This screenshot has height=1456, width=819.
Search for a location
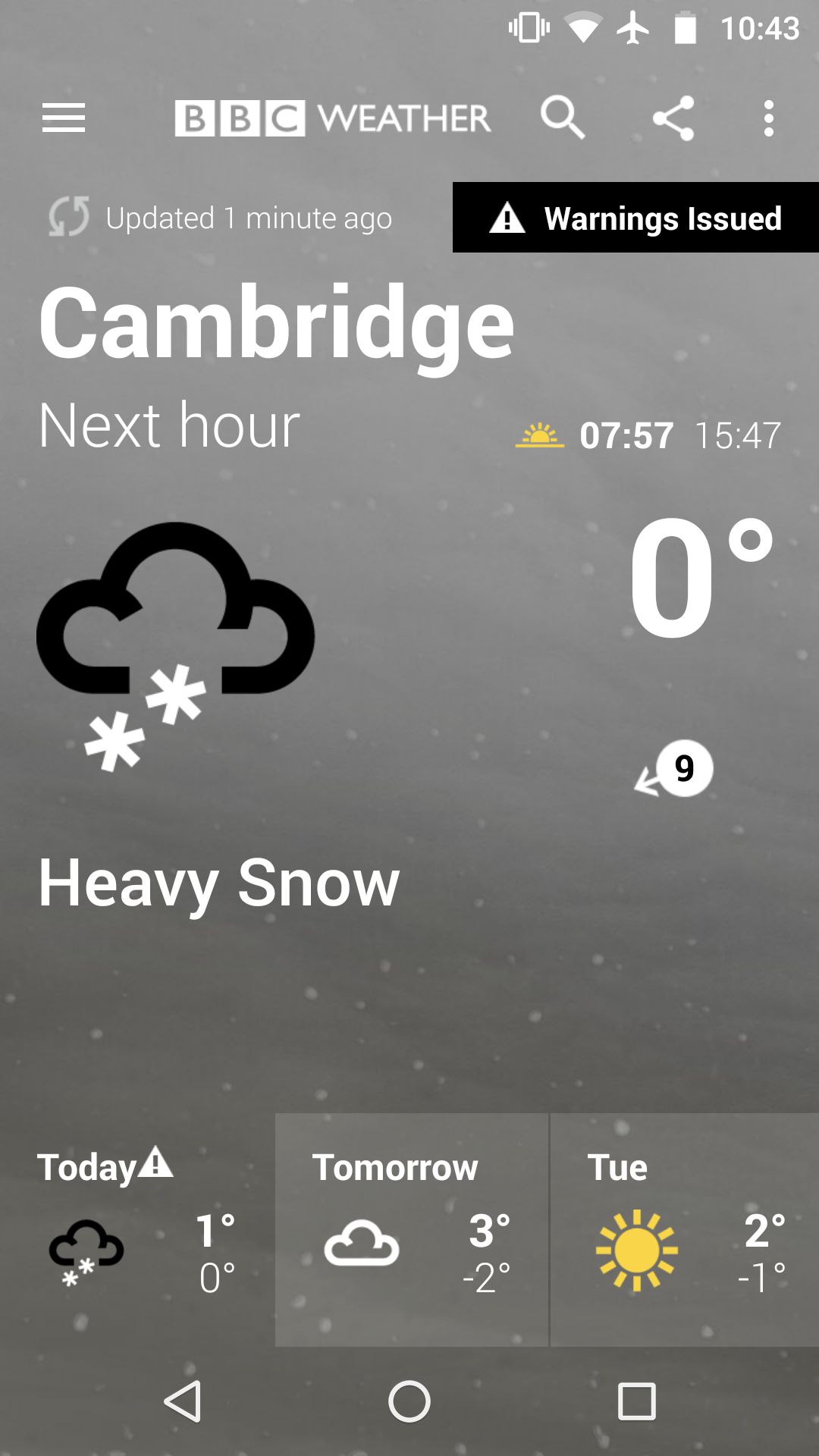coord(562,118)
